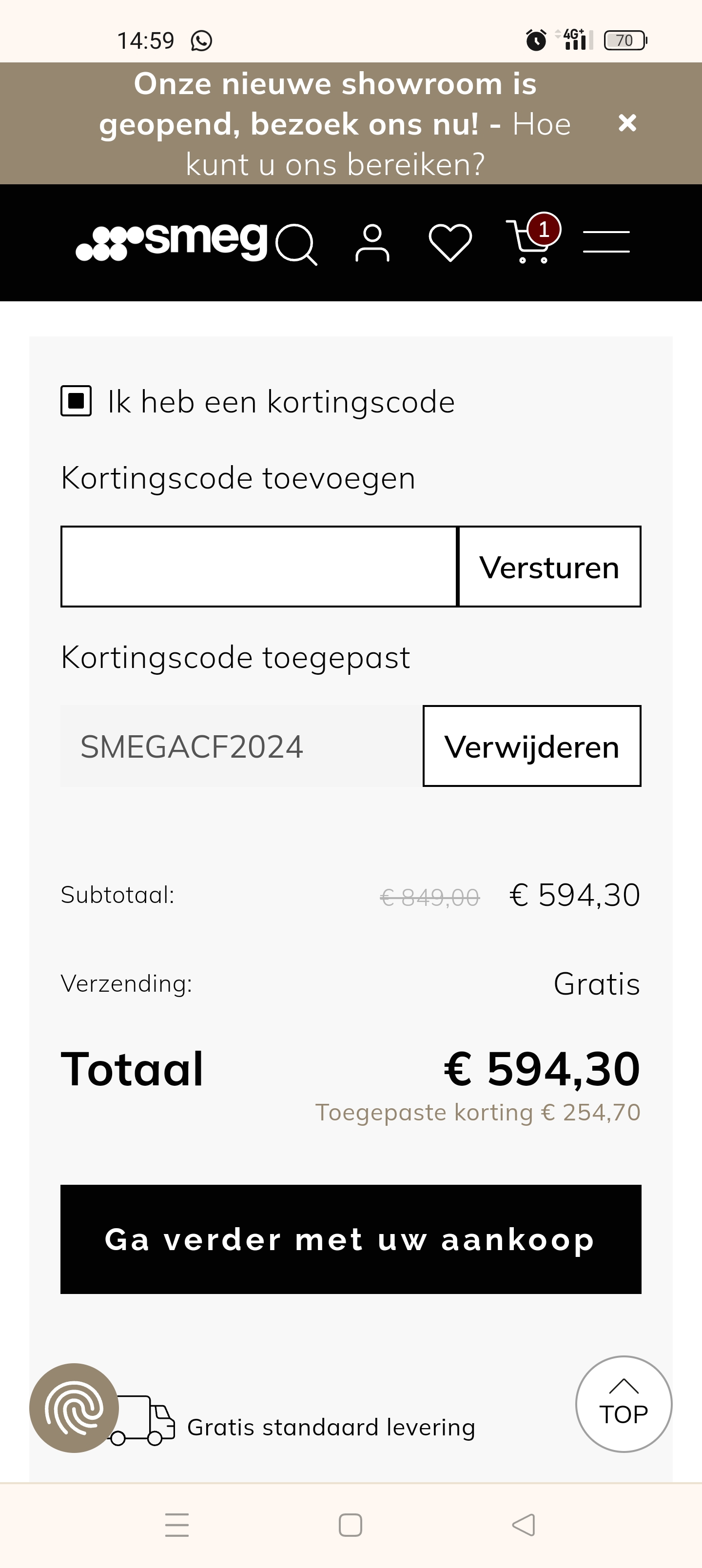Remove applied code with Verwijderen
Viewport: 702px width, 1568px height.
tap(531, 746)
